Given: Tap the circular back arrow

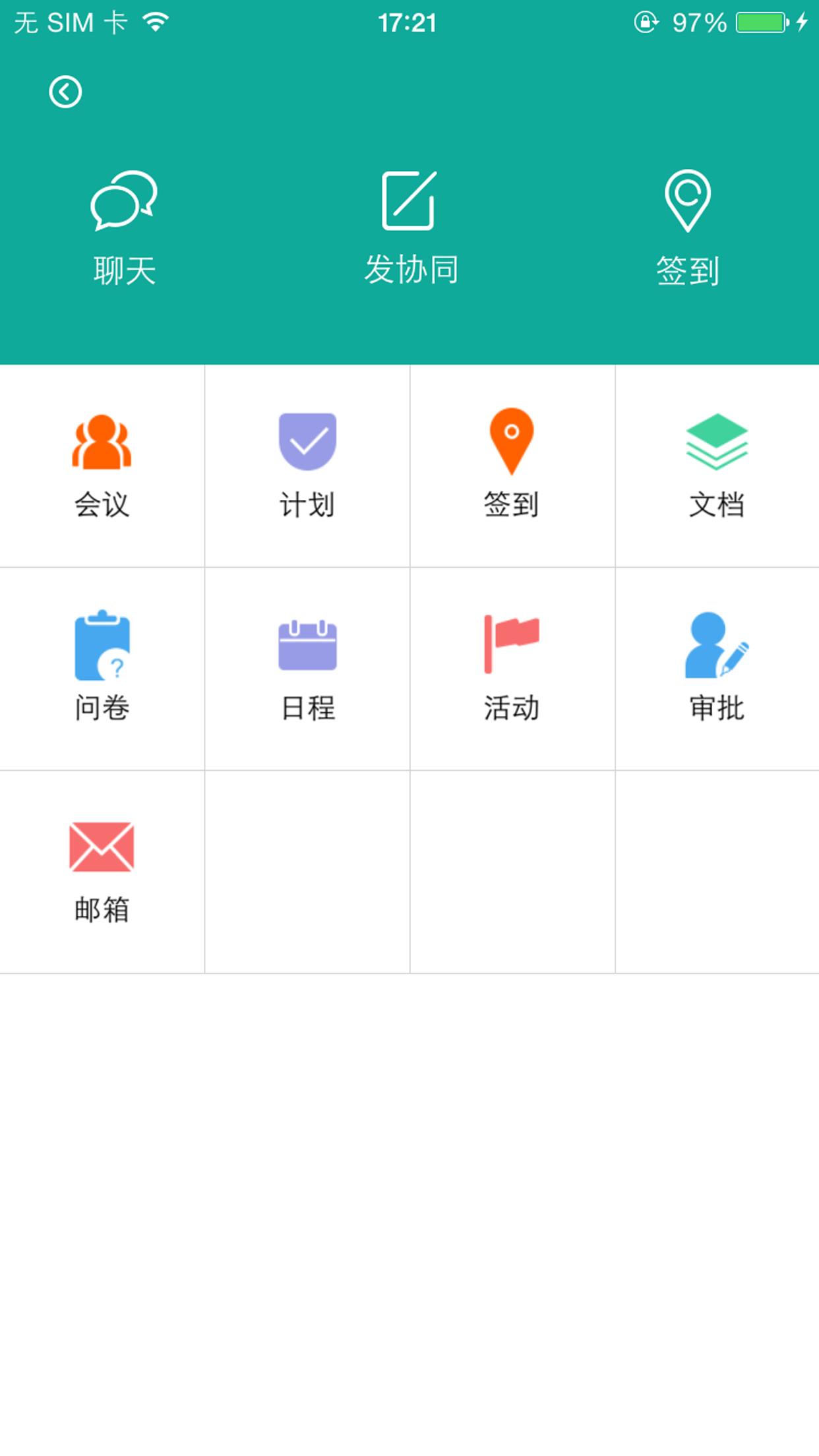Looking at the screenshot, I should 65,92.
